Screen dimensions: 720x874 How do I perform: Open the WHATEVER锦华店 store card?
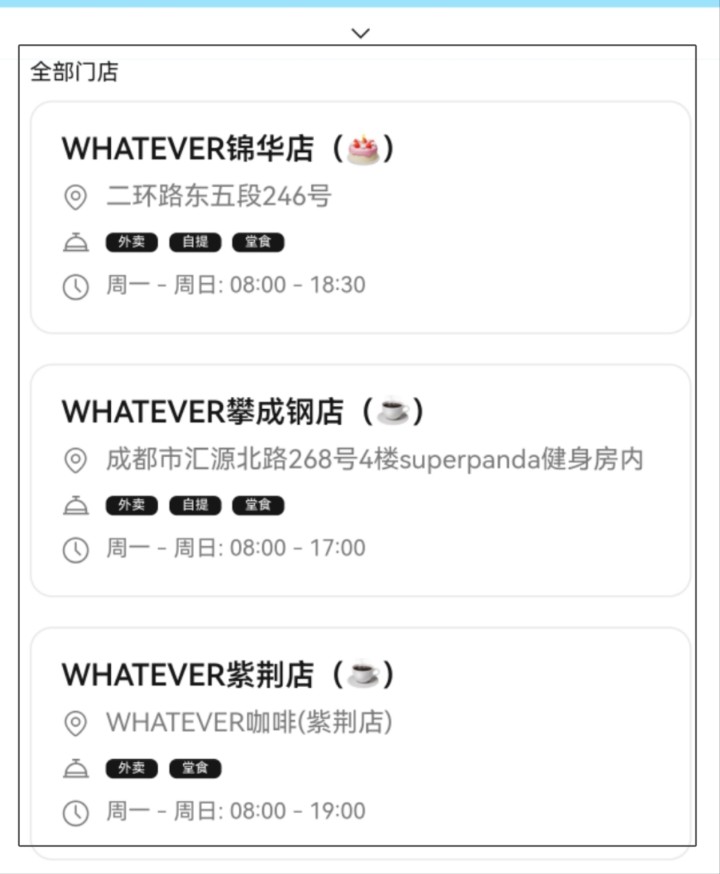point(360,217)
